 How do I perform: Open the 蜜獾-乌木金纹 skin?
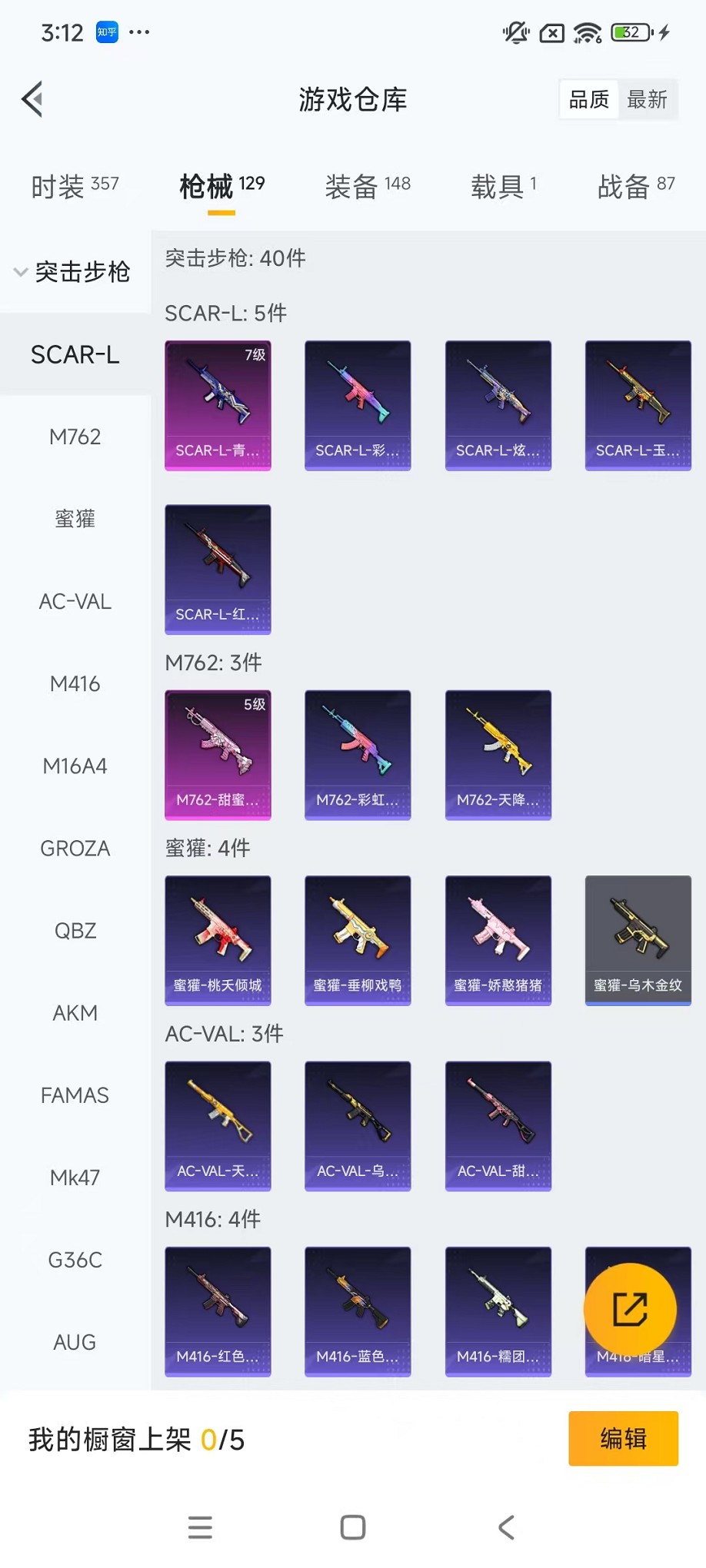[638, 940]
